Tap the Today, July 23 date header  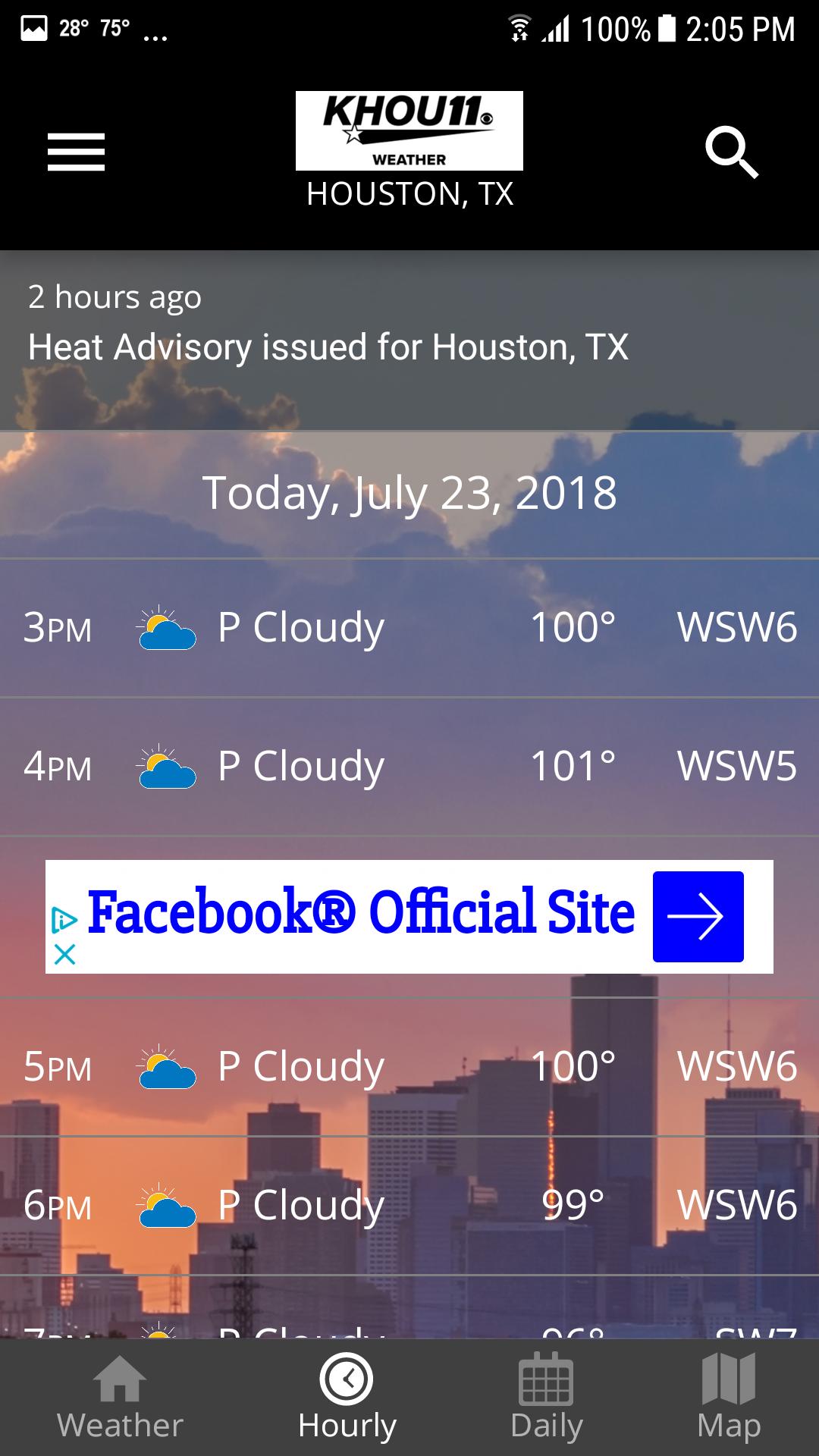409,493
